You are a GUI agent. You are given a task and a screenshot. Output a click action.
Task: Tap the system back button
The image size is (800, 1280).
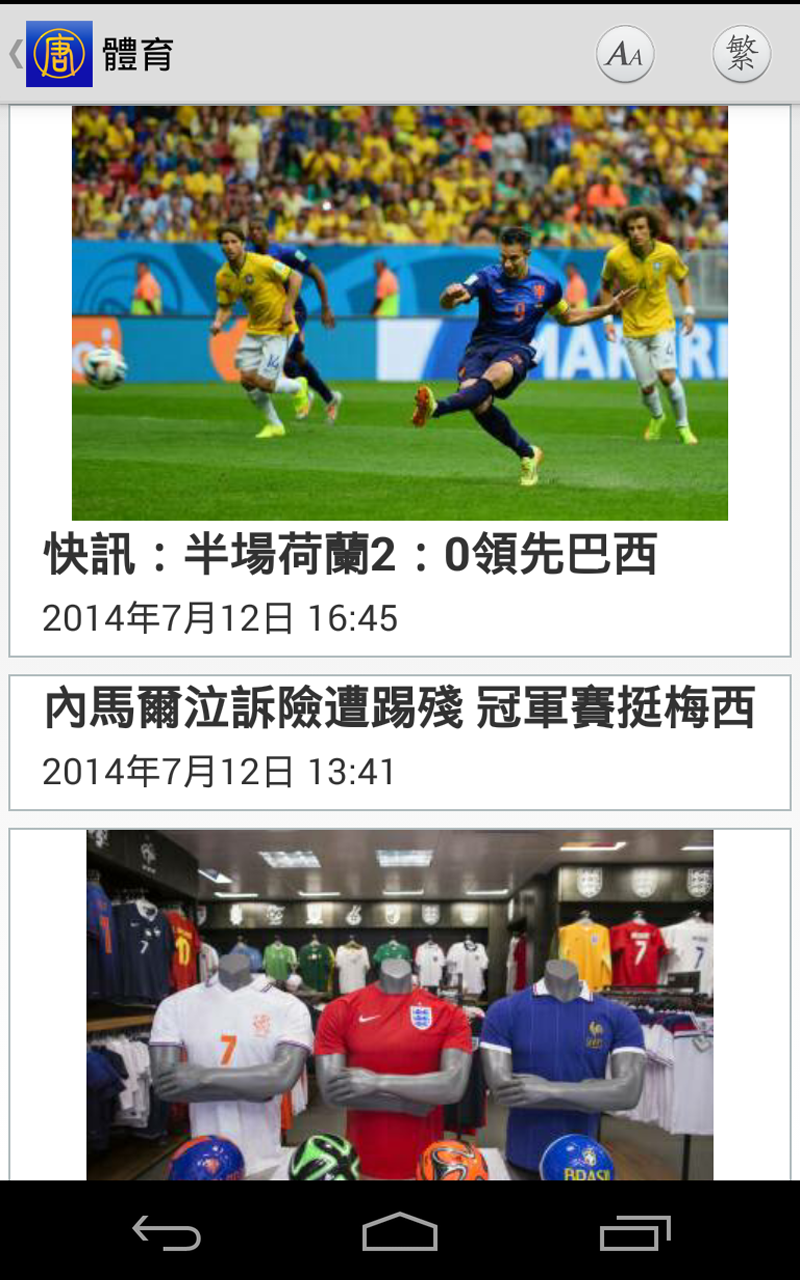(166, 1232)
